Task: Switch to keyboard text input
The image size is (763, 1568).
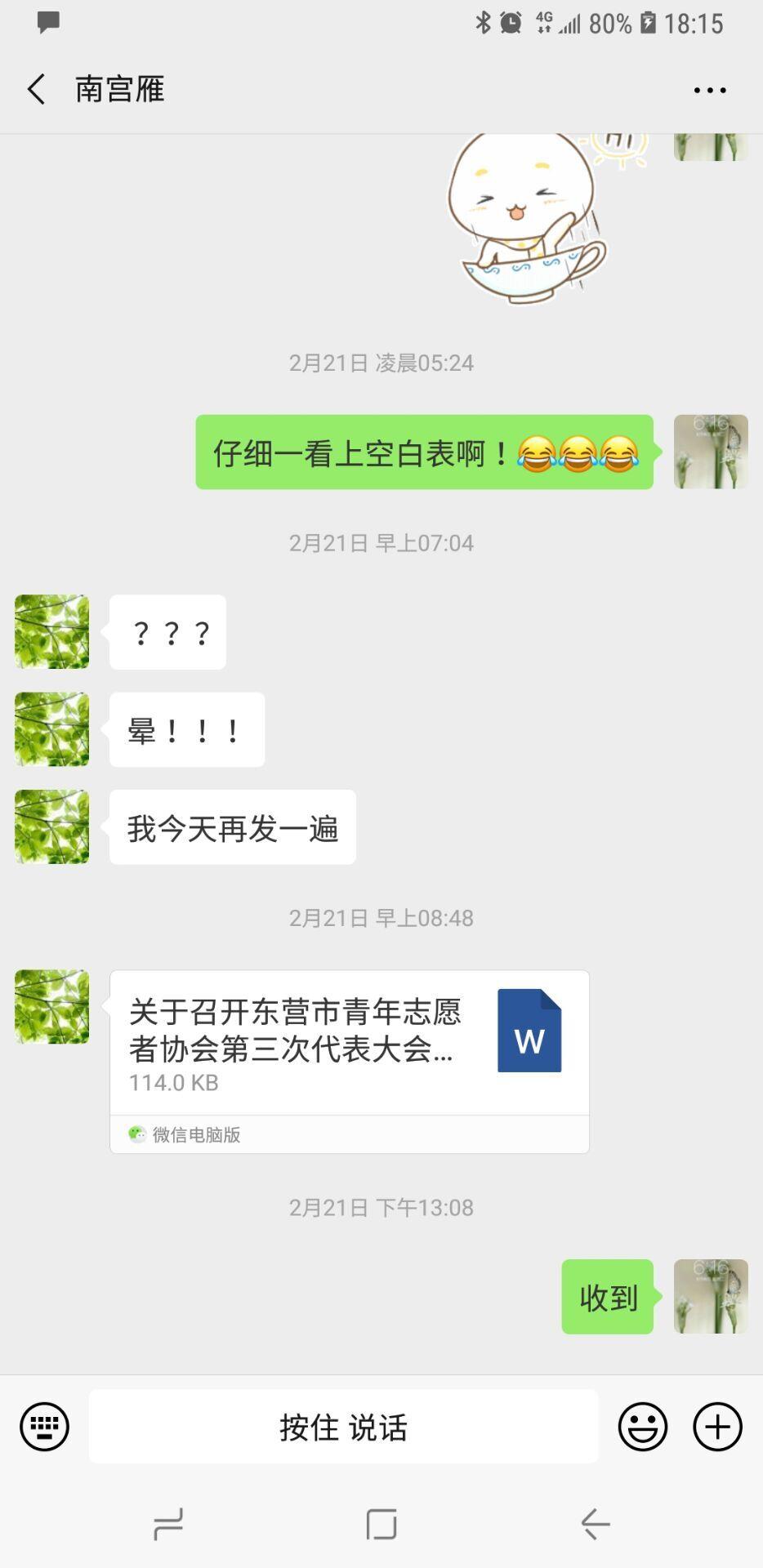Action: tap(44, 1427)
